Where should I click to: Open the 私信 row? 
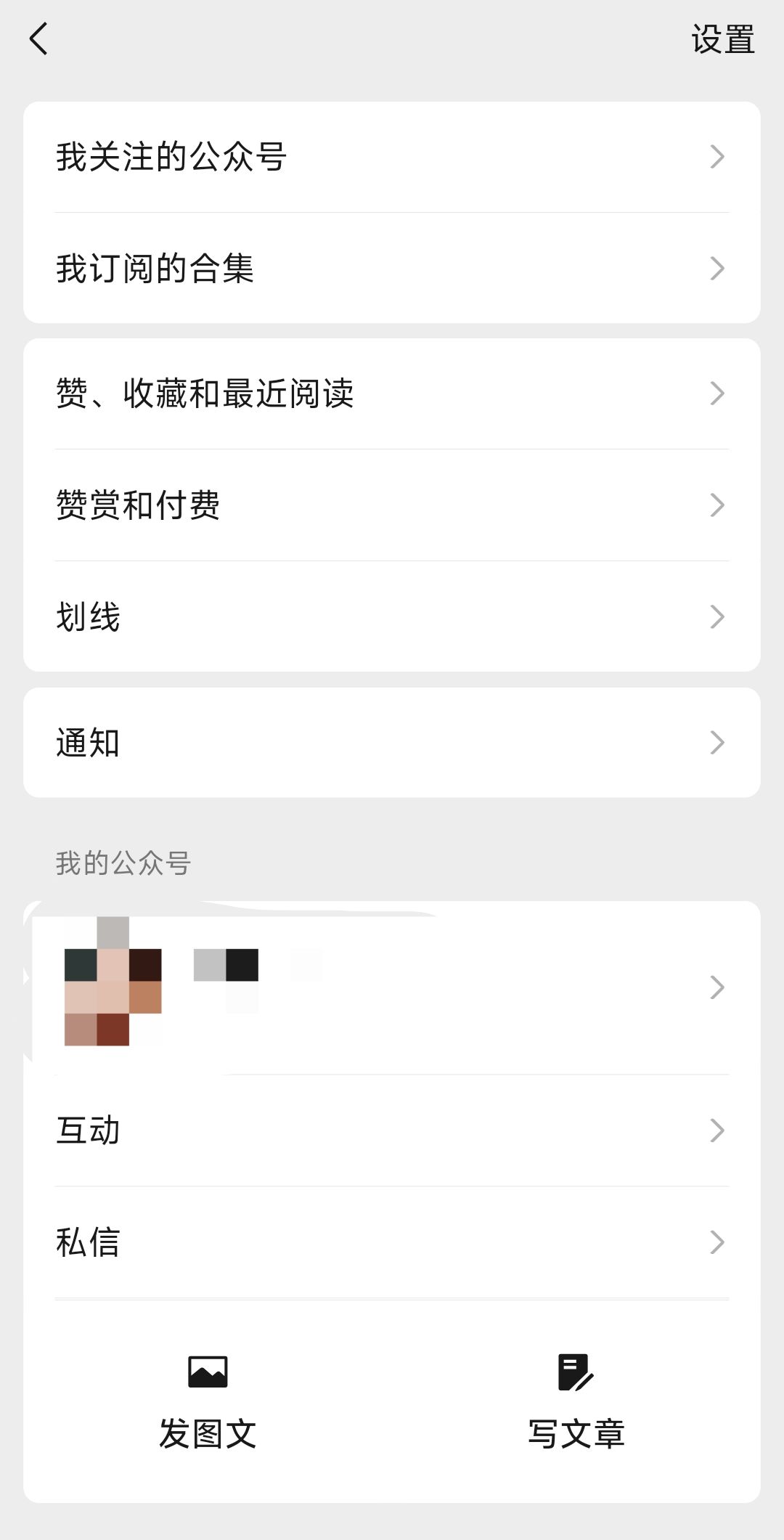392,1242
